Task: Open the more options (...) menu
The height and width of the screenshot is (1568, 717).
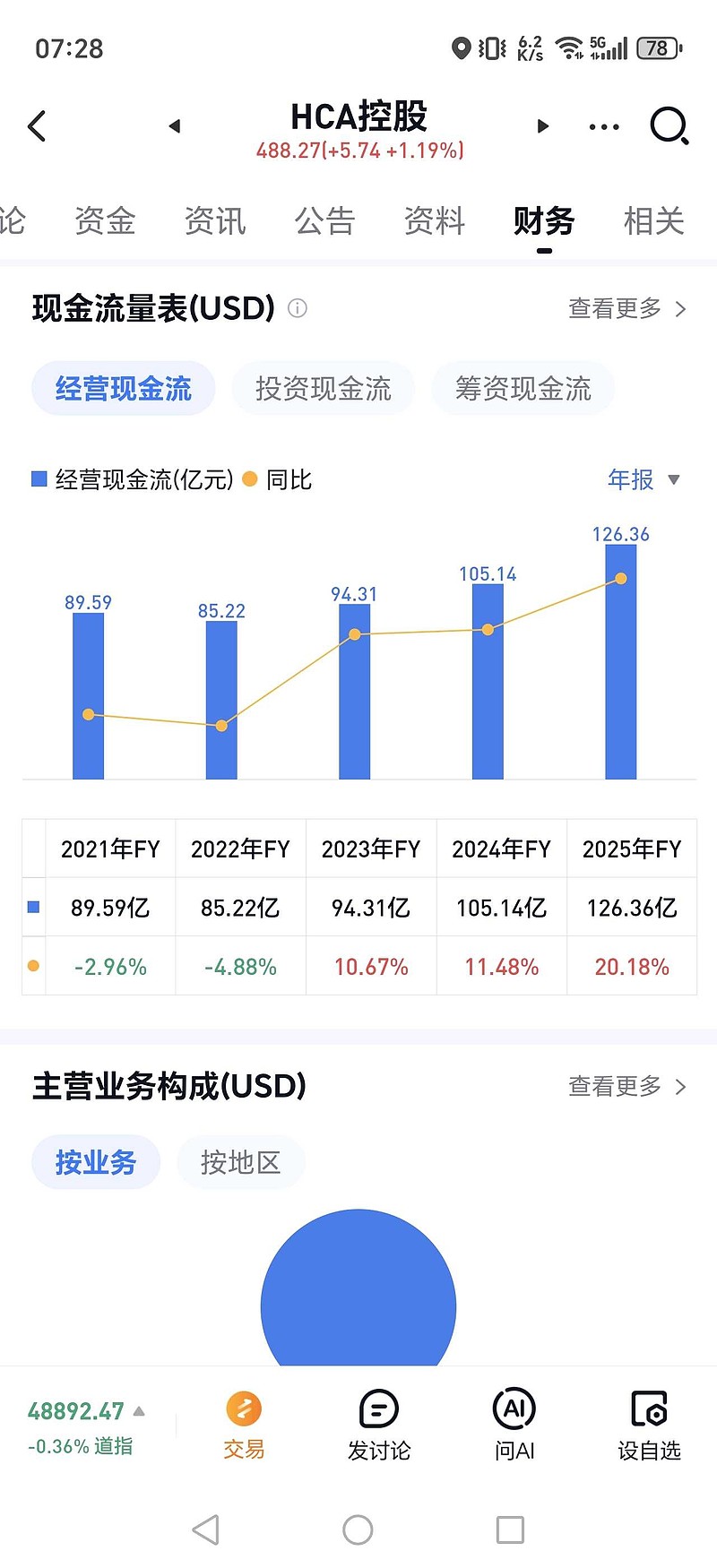Action: point(603,126)
